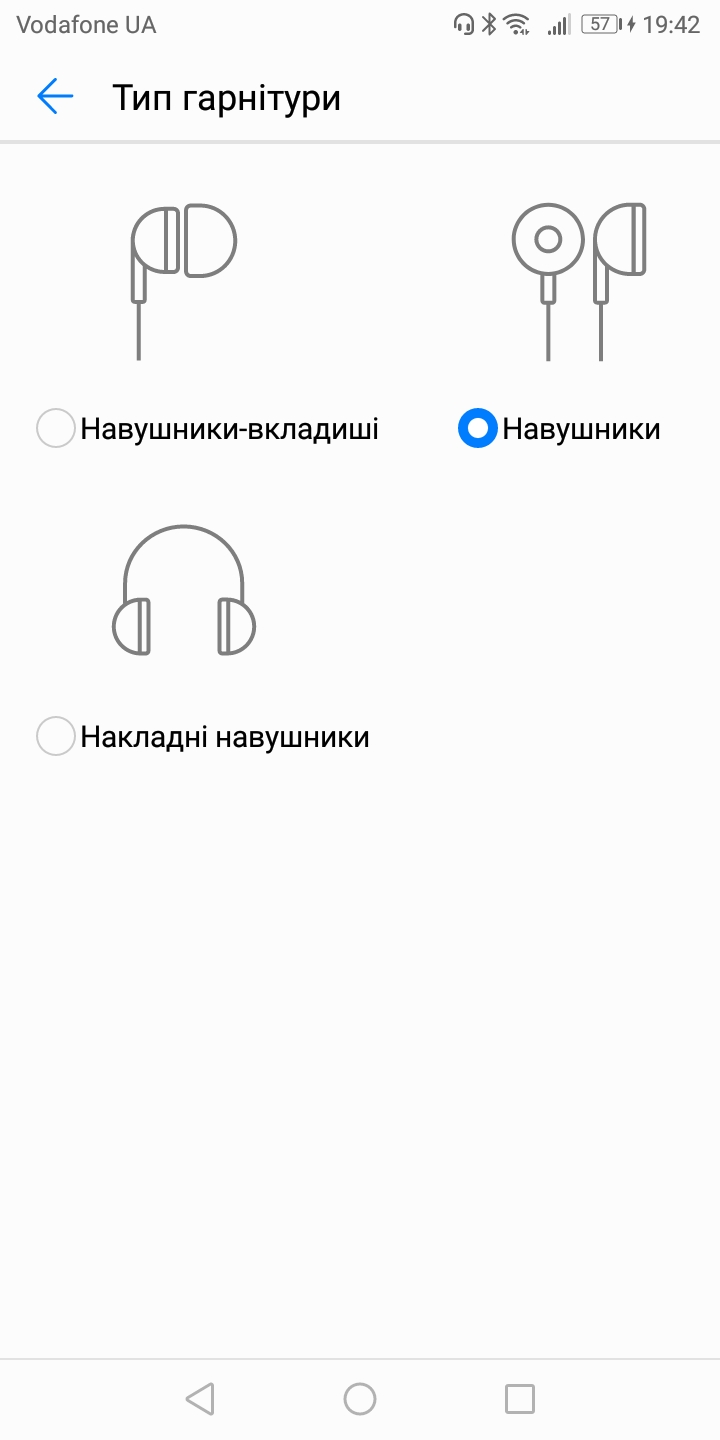Select Накладні навушники option
720x1440 pixels.
(56, 737)
